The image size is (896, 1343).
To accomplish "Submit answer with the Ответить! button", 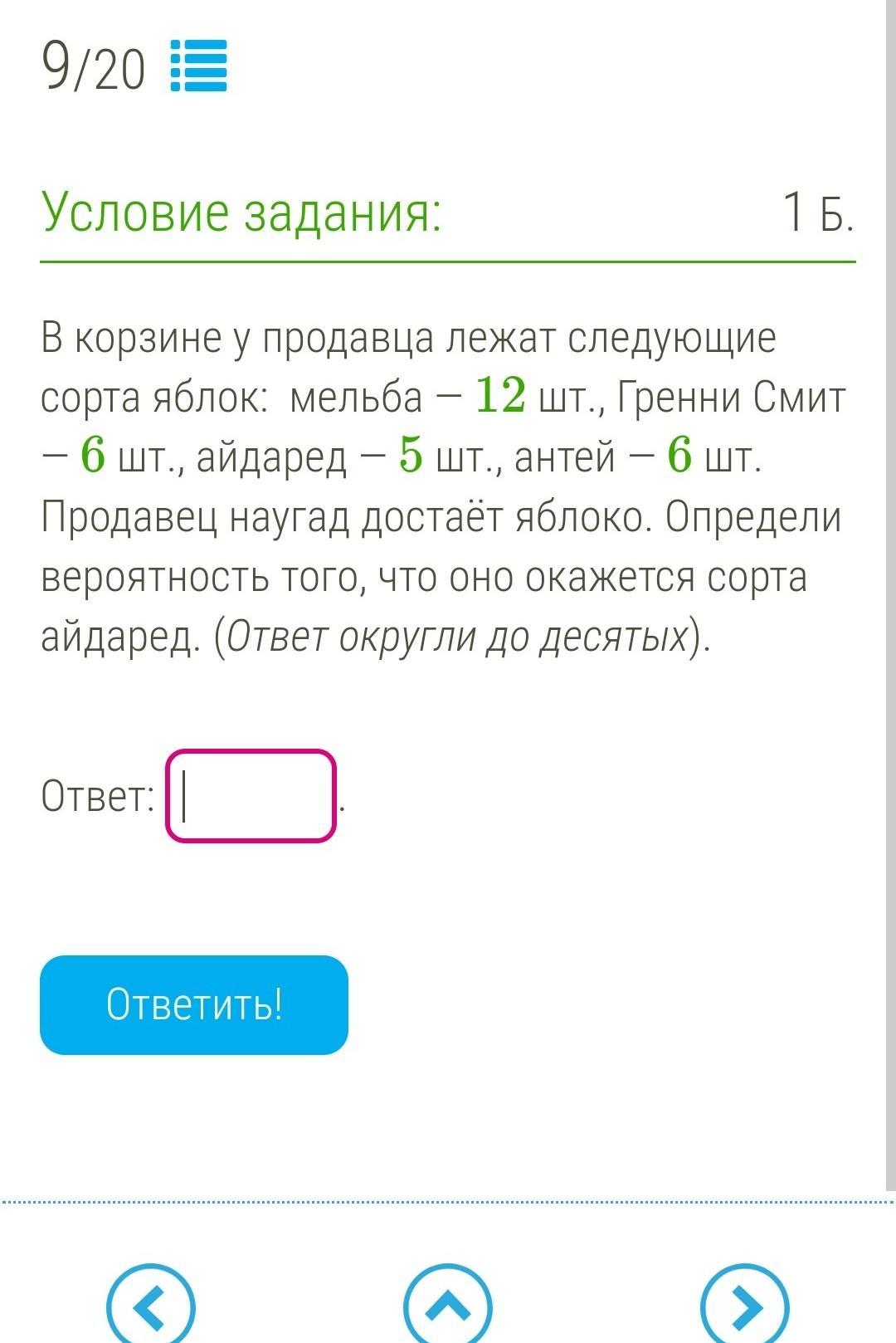I will click(194, 1004).
